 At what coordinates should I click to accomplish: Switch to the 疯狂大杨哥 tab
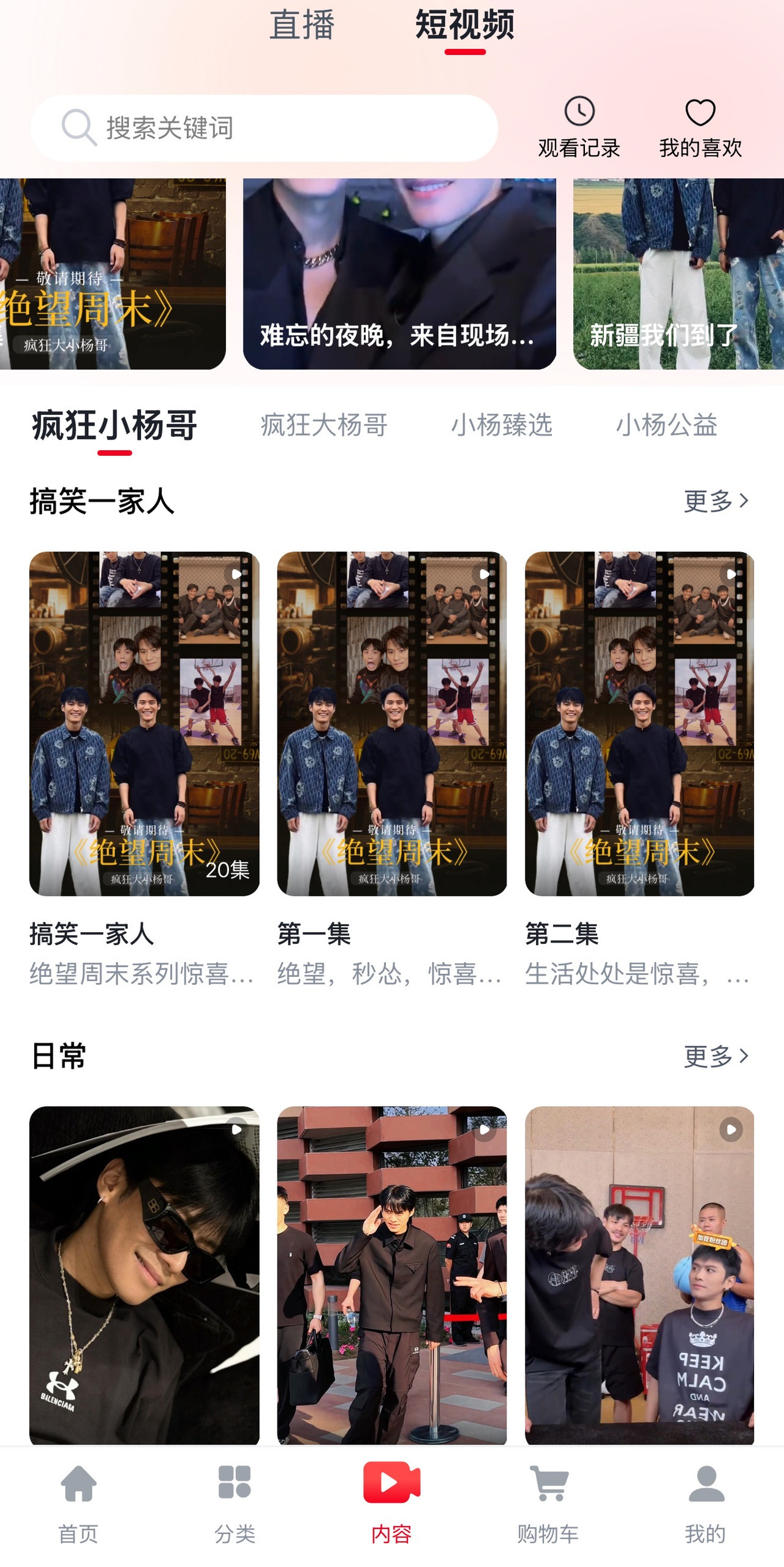pos(324,425)
